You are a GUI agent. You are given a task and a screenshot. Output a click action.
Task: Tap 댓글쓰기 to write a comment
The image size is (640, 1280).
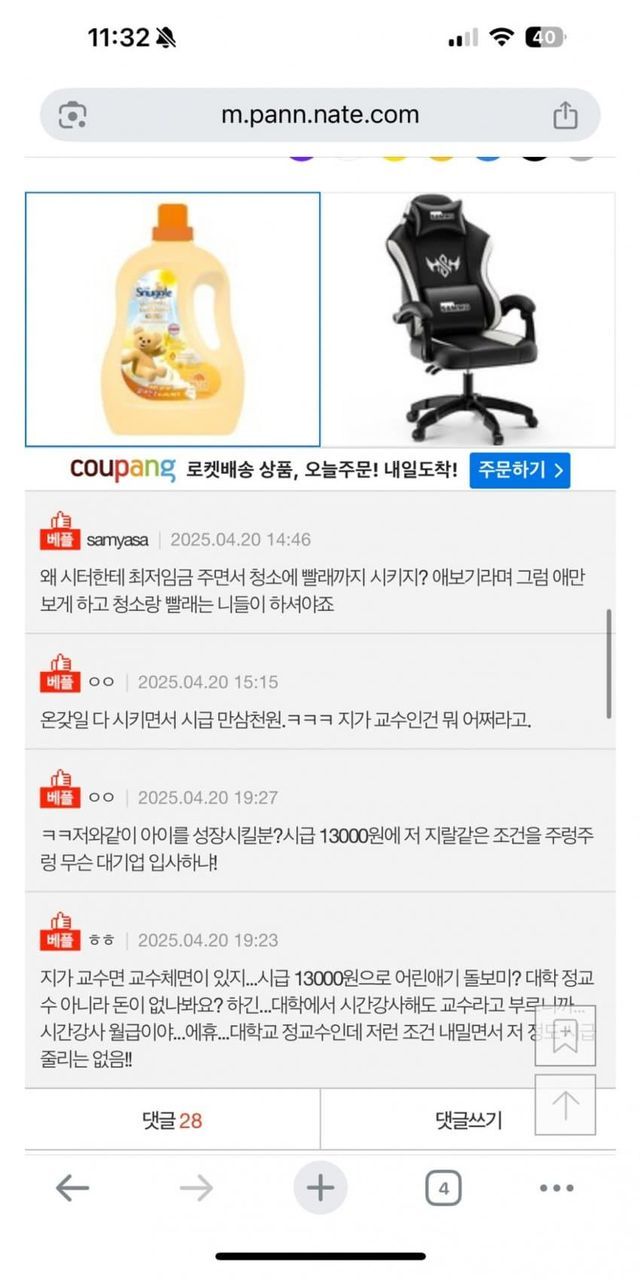coord(468,1120)
